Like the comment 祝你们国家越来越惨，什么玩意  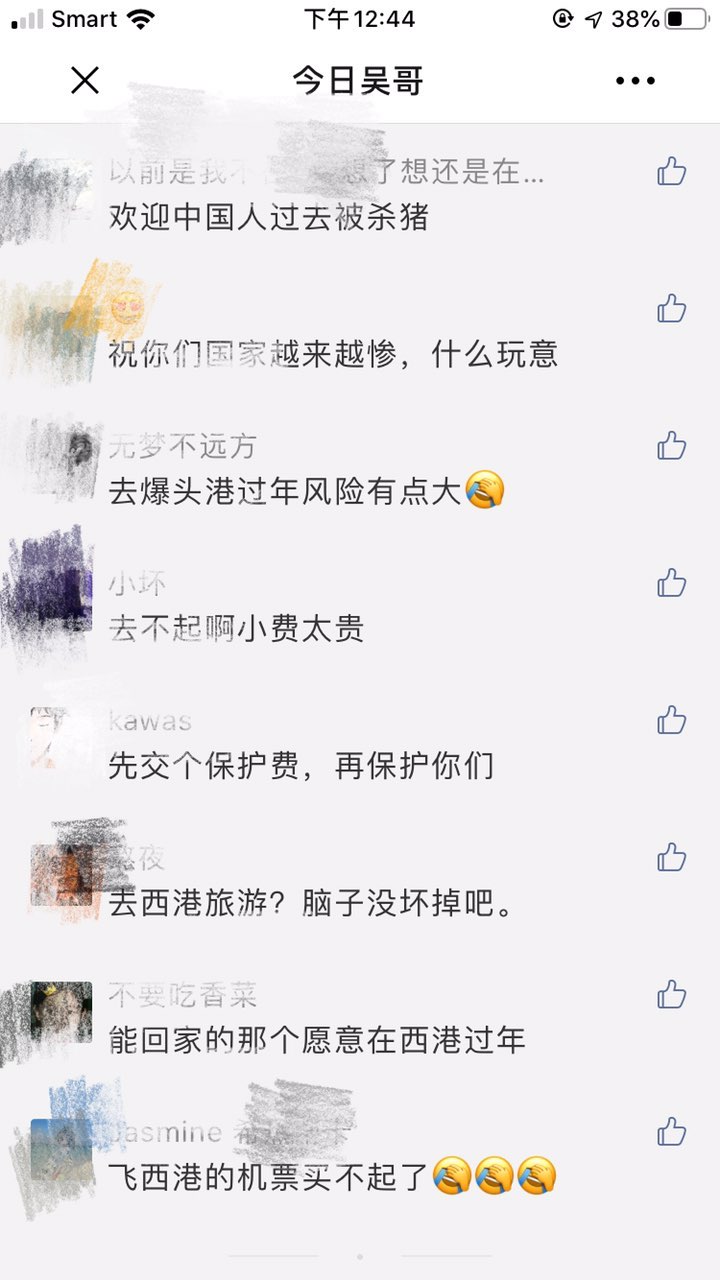[x=671, y=308]
